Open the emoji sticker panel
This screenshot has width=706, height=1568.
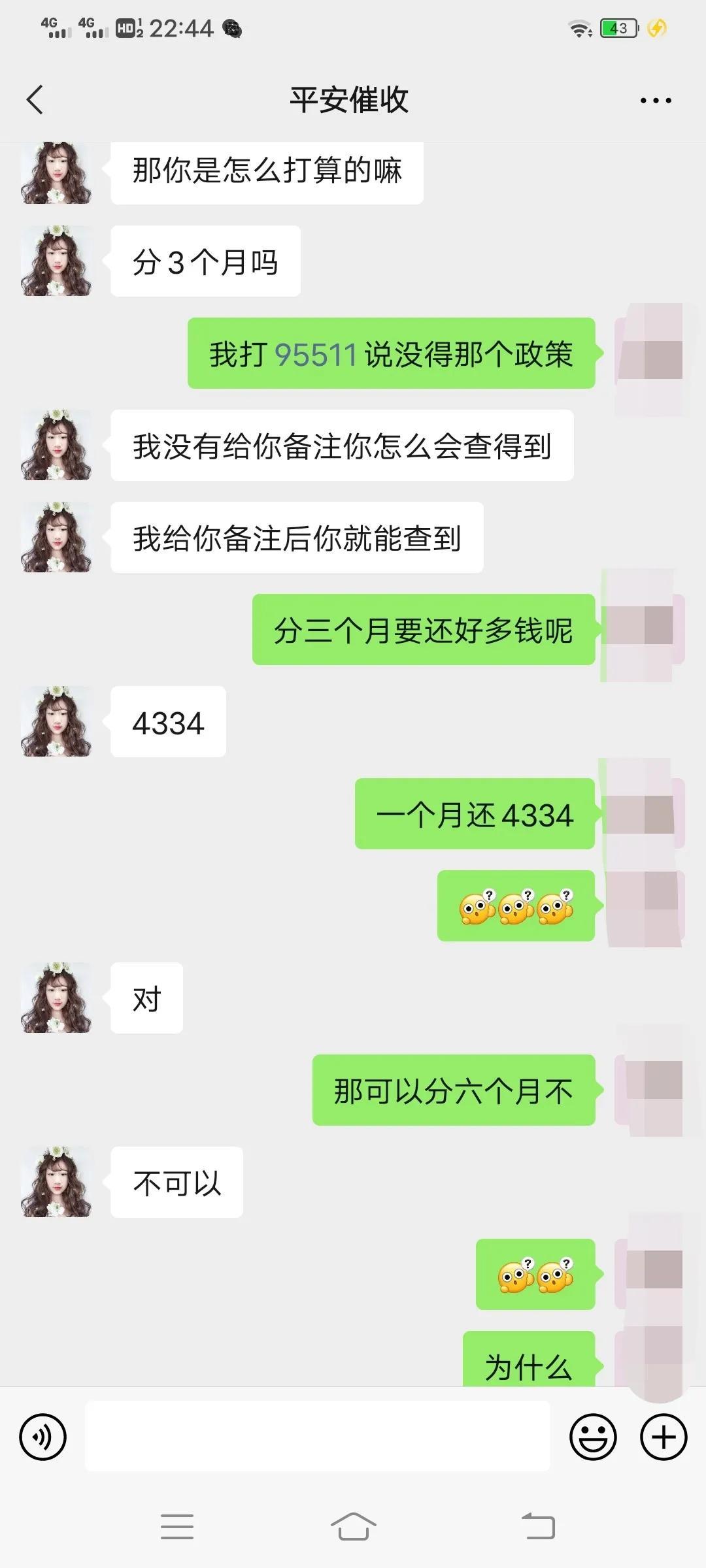(x=593, y=1437)
